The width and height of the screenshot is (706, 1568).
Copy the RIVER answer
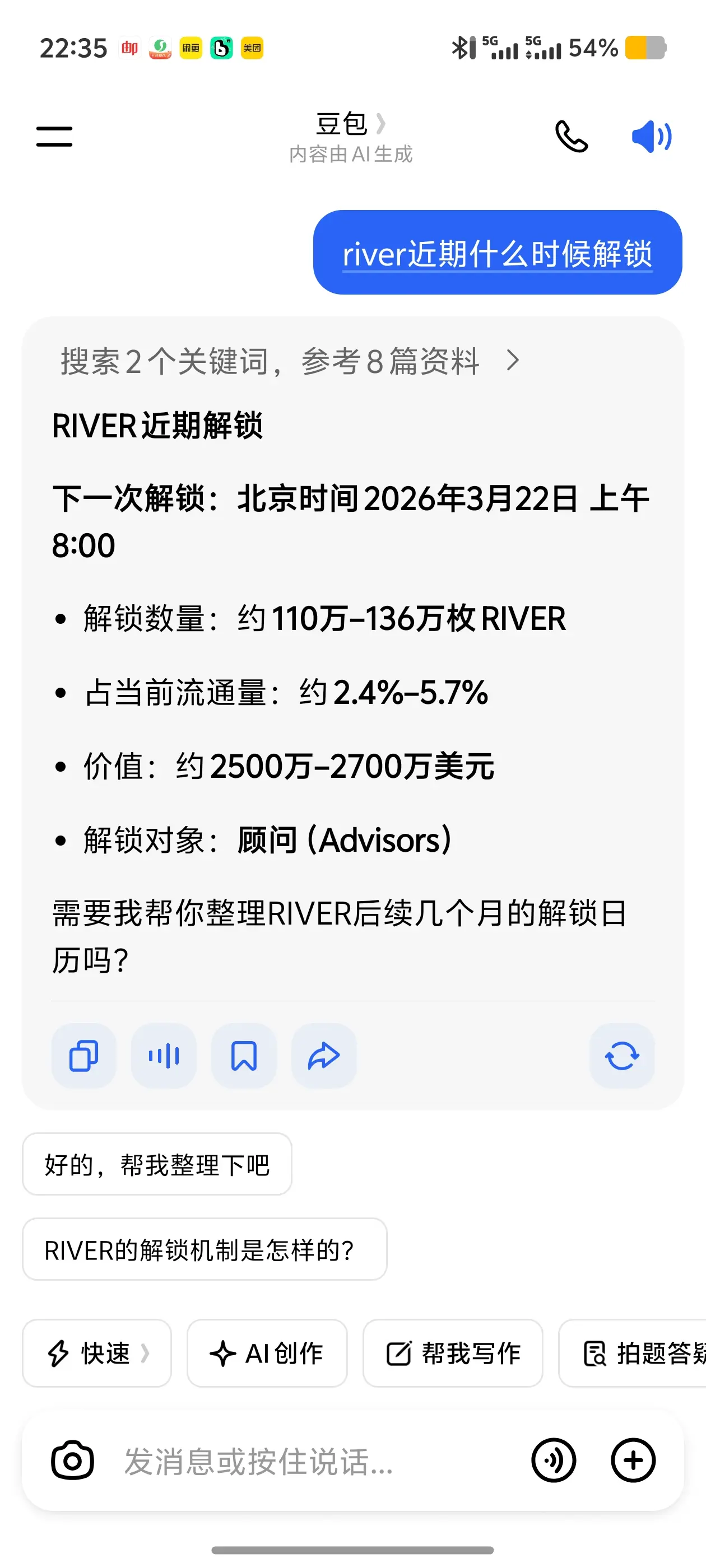point(83,1056)
